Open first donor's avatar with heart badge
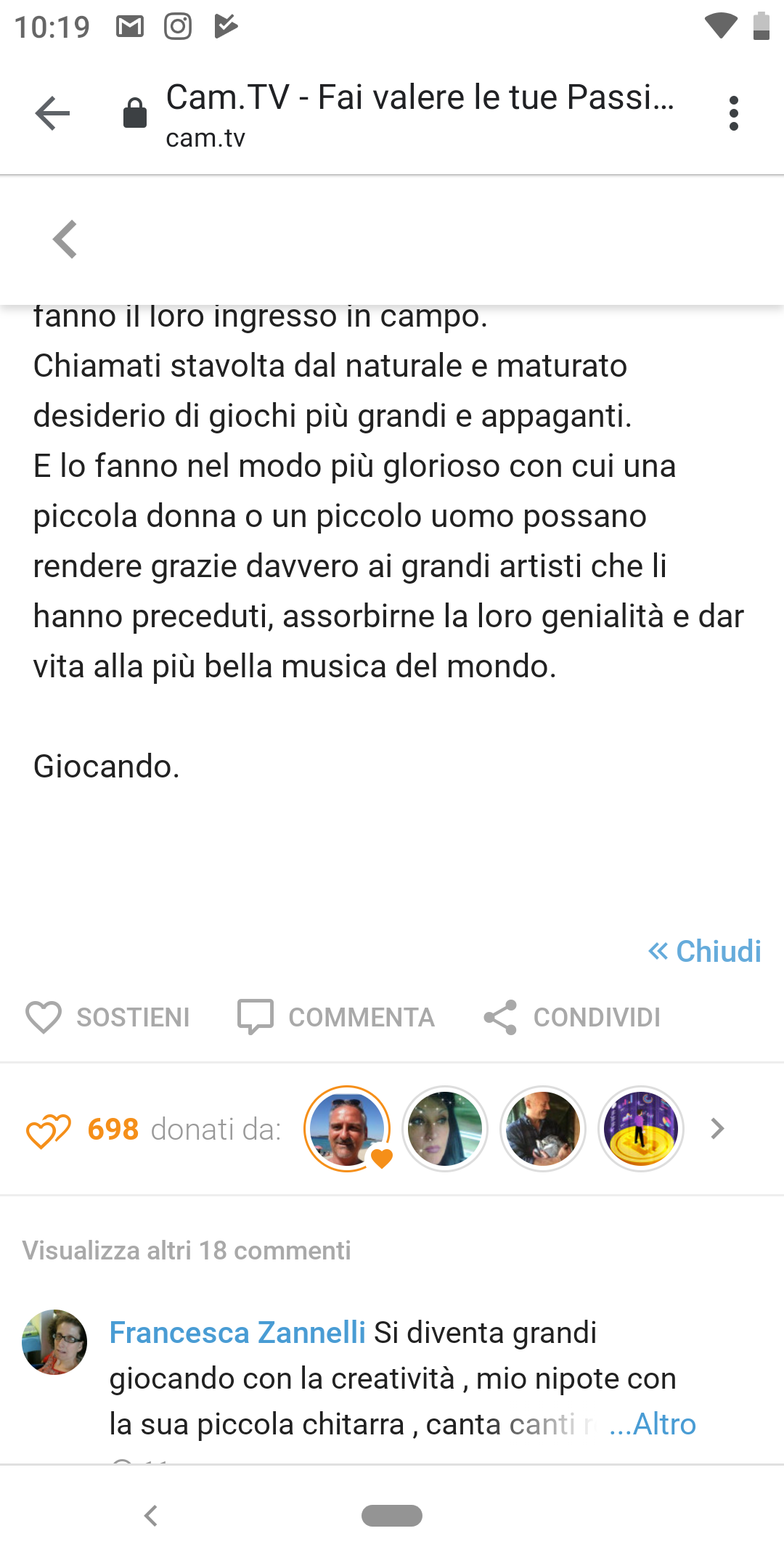This screenshot has height=1568, width=784. click(x=347, y=1129)
